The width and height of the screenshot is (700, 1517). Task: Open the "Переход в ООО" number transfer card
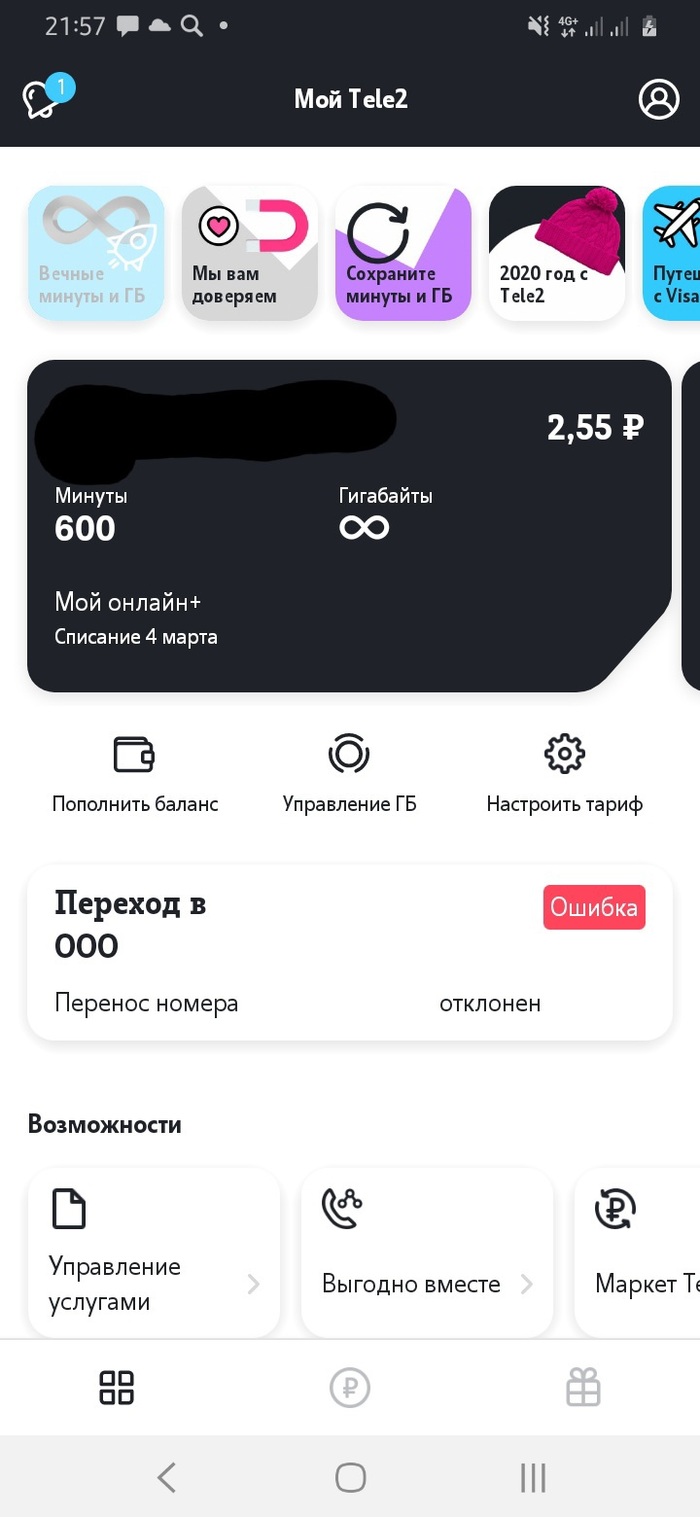click(x=349, y=953)
